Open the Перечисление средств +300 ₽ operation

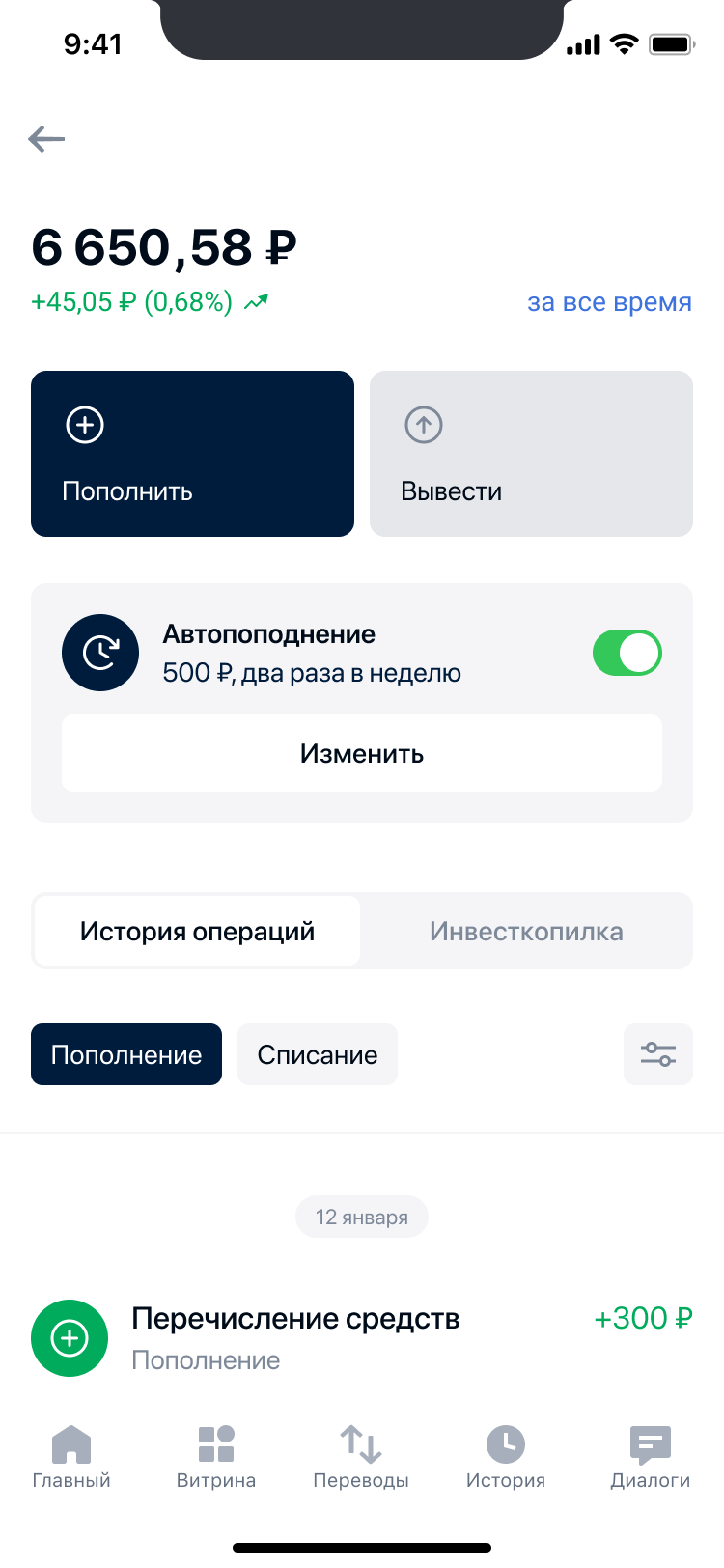pyautogui.click(x=362, y=1337)
